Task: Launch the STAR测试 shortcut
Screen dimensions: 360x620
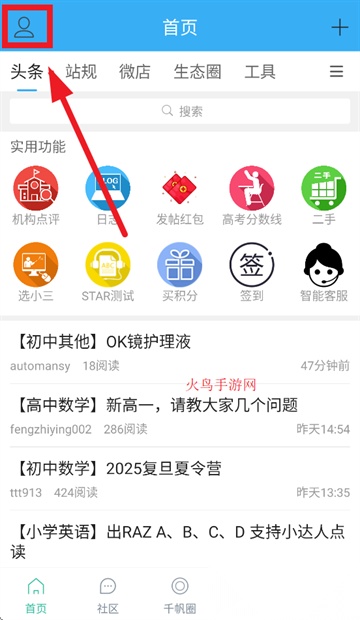Action: [108, 272]
